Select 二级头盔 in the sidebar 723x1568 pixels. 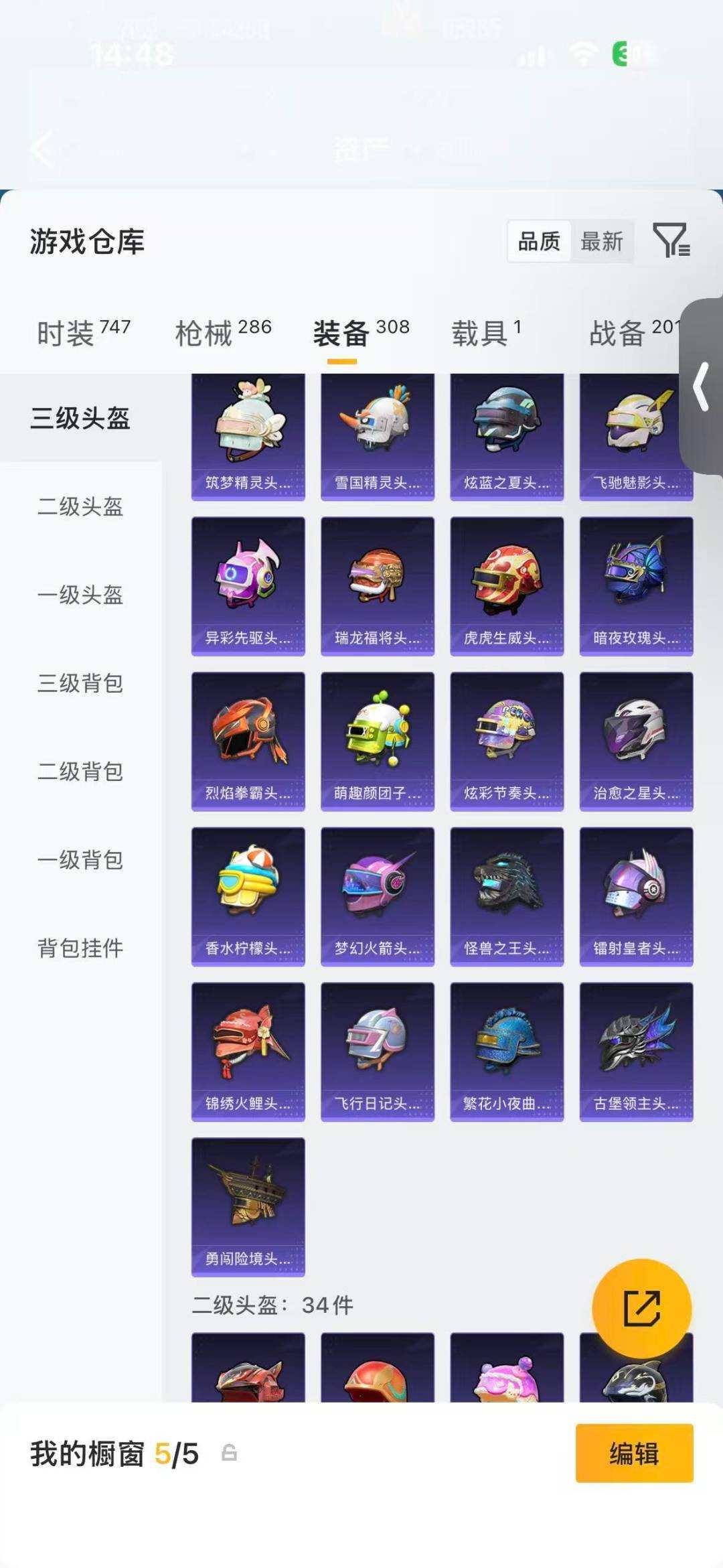pyautogui.click(x=80, y=506)
